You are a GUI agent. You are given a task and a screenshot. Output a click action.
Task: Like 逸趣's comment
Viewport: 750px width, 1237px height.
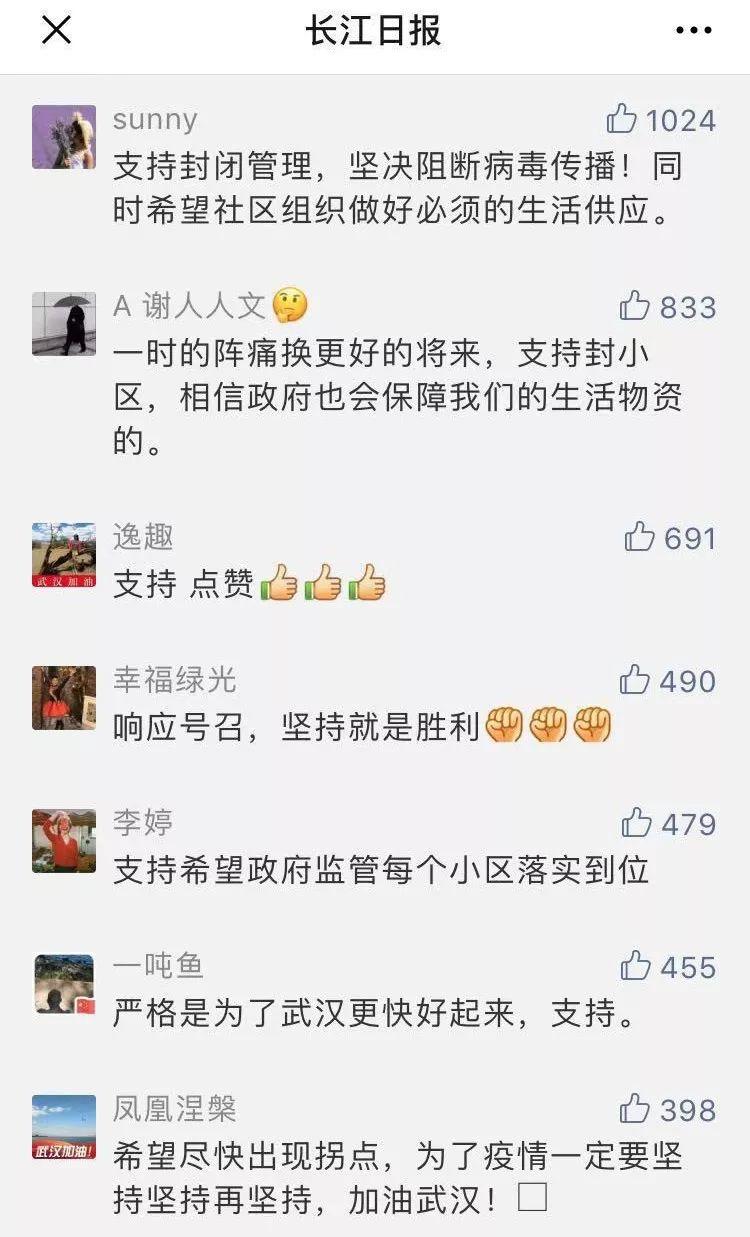[x=640, y=538]
